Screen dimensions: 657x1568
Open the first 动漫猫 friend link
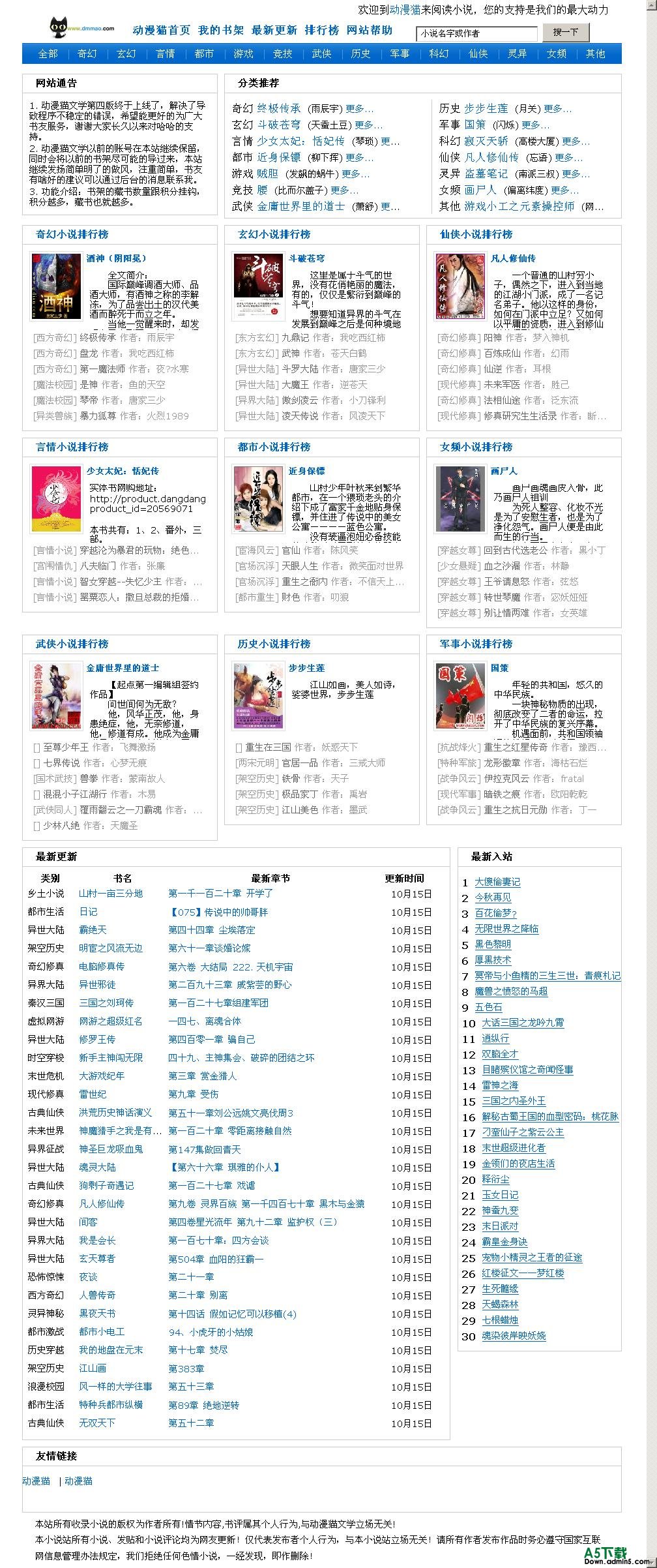(36, 1481)
